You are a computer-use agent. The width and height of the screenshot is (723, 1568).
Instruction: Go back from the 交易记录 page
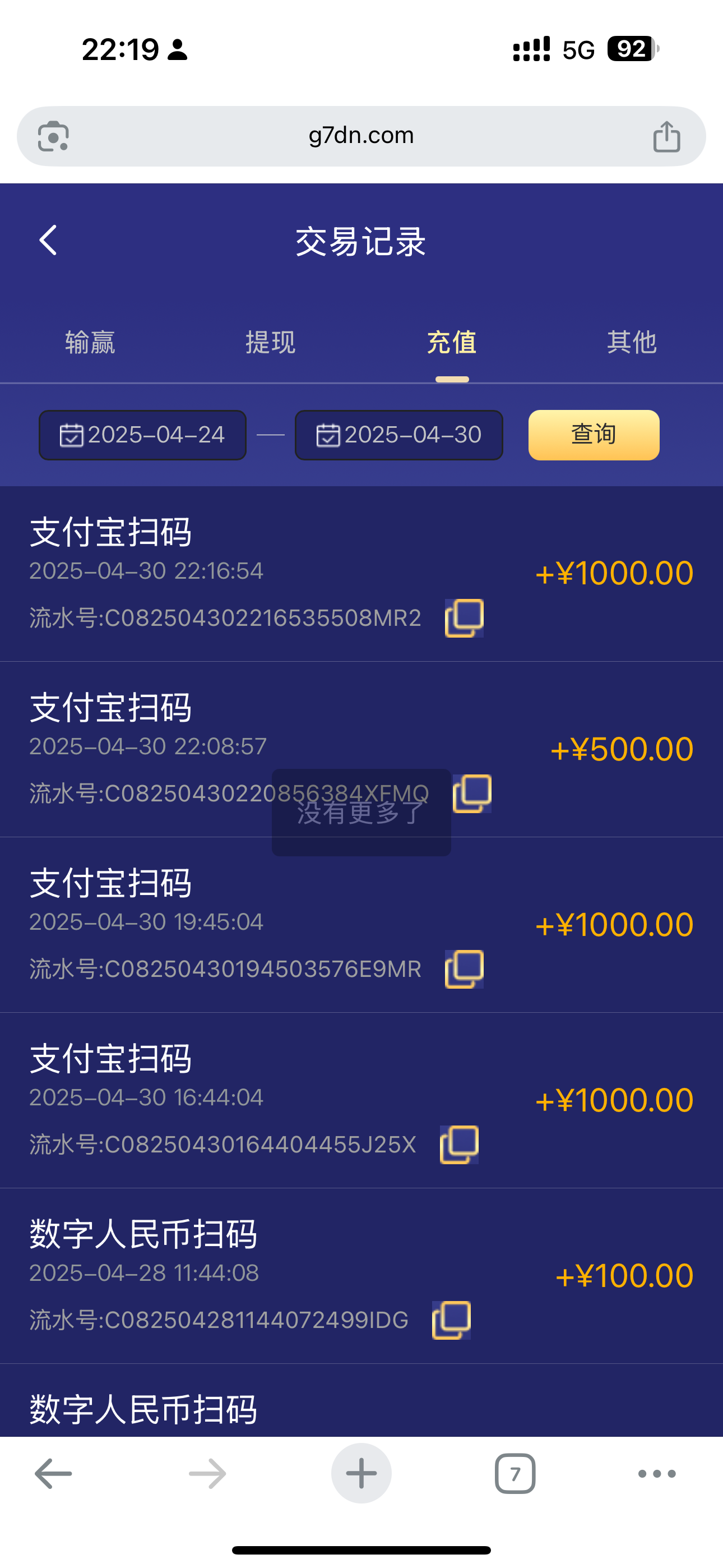[48, 241]
